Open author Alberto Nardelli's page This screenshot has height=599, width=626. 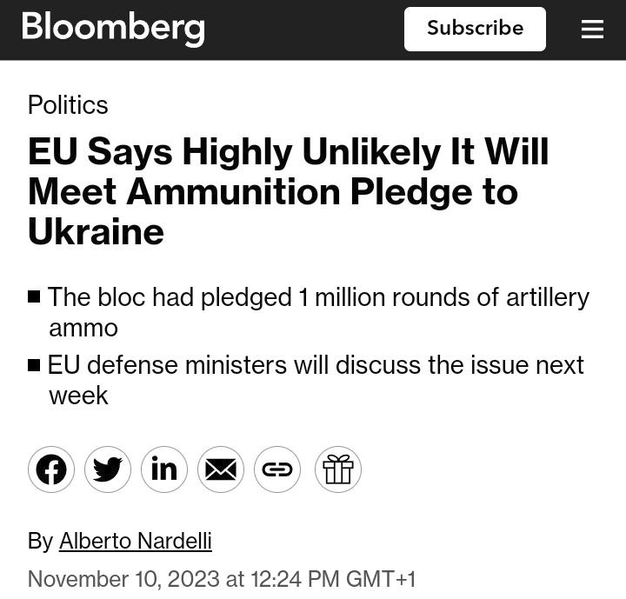135,541
